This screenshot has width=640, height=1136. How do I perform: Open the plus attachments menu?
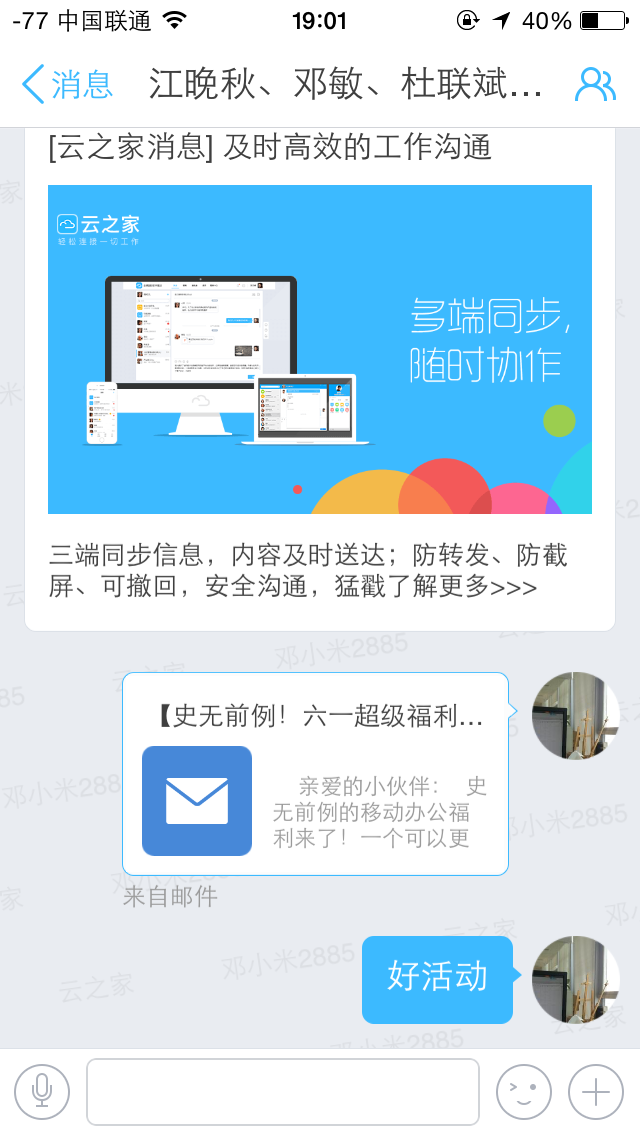point(596,1092)
